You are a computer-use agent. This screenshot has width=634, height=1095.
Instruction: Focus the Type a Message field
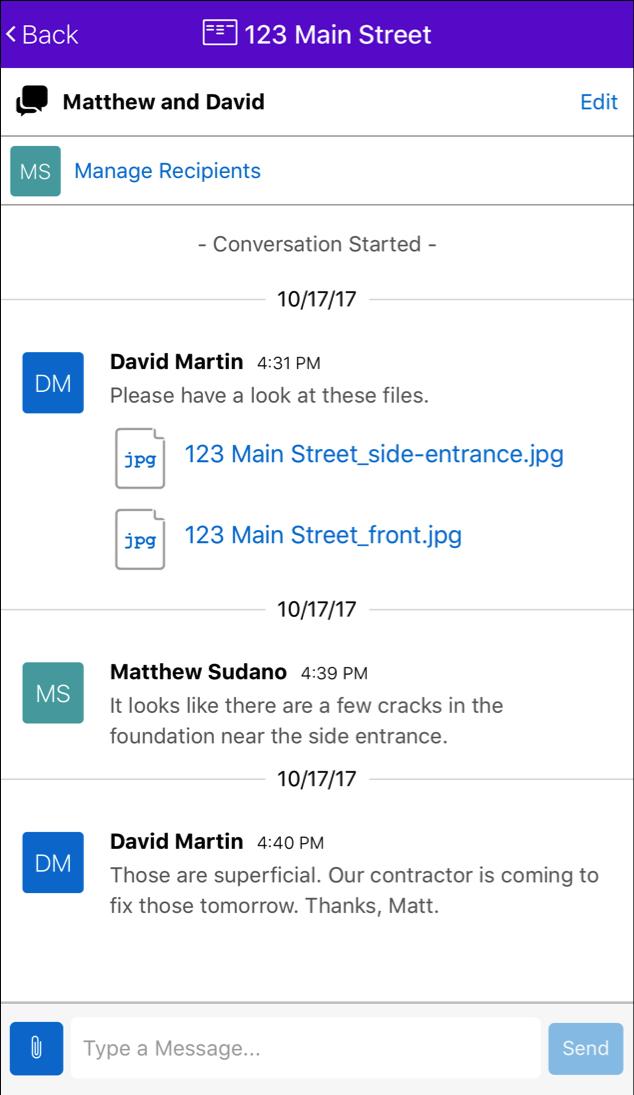click(306, 1048)
